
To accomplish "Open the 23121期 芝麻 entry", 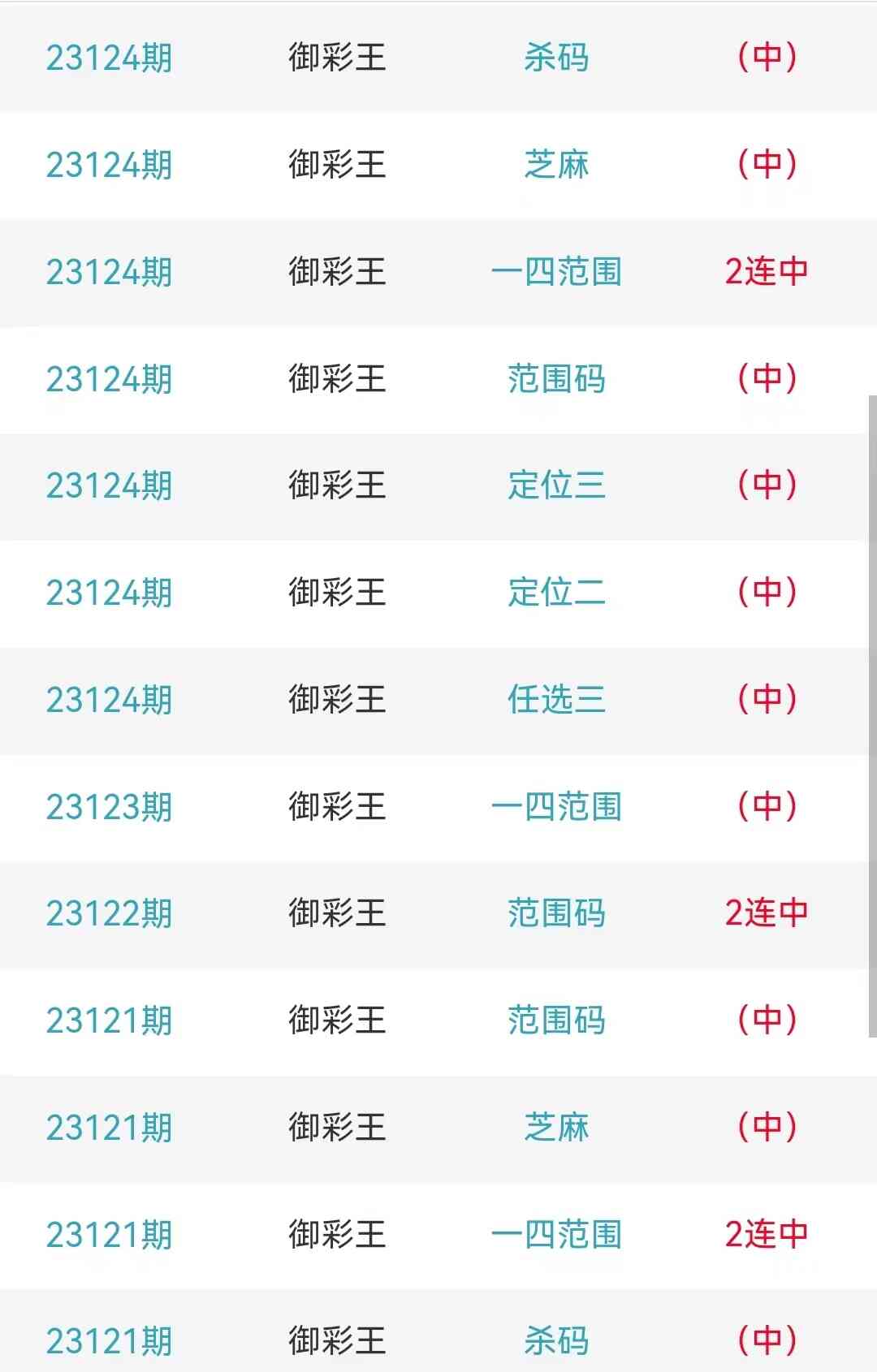I will tap(556, 1128).
